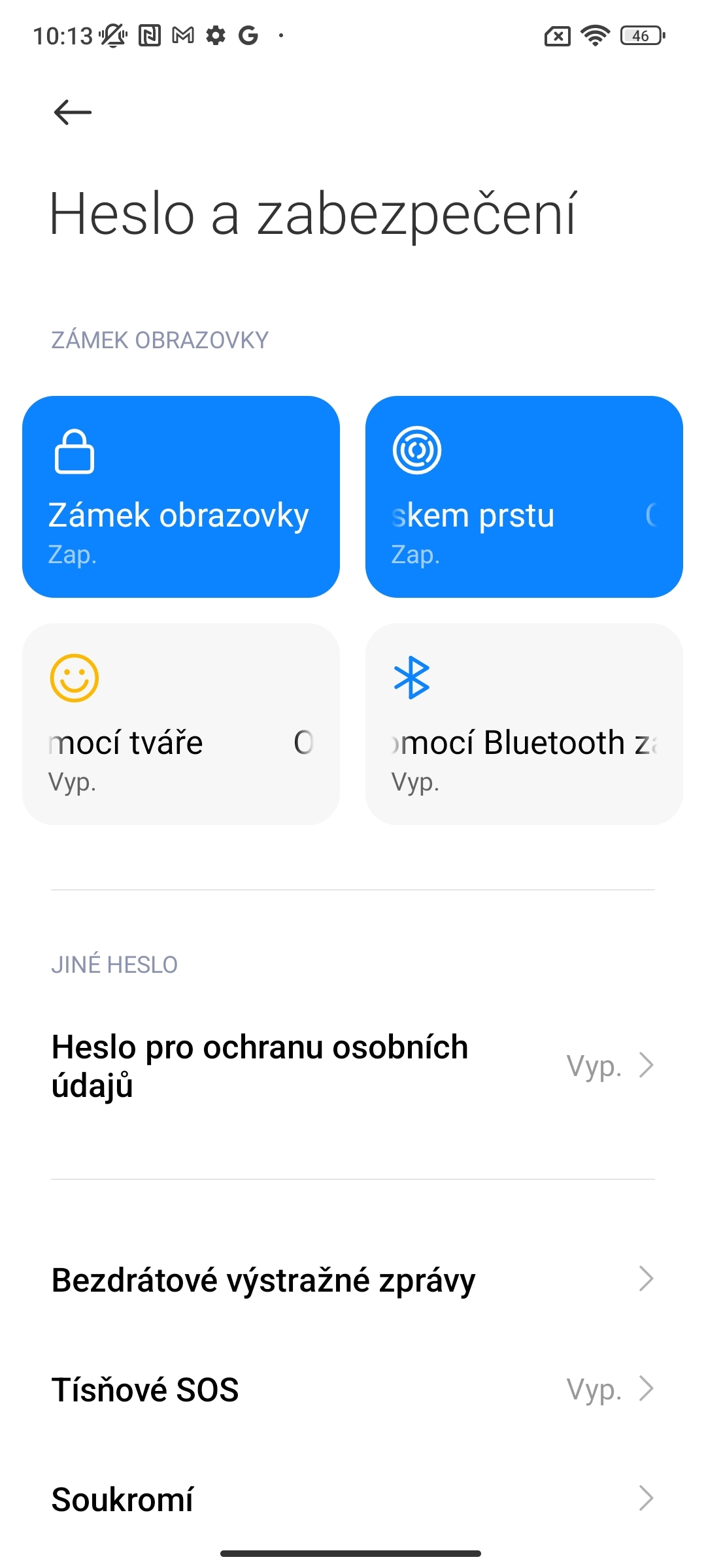Click the Bluetooth unlock icon
The image size is (706, 1568).
(x=411, y=678)
